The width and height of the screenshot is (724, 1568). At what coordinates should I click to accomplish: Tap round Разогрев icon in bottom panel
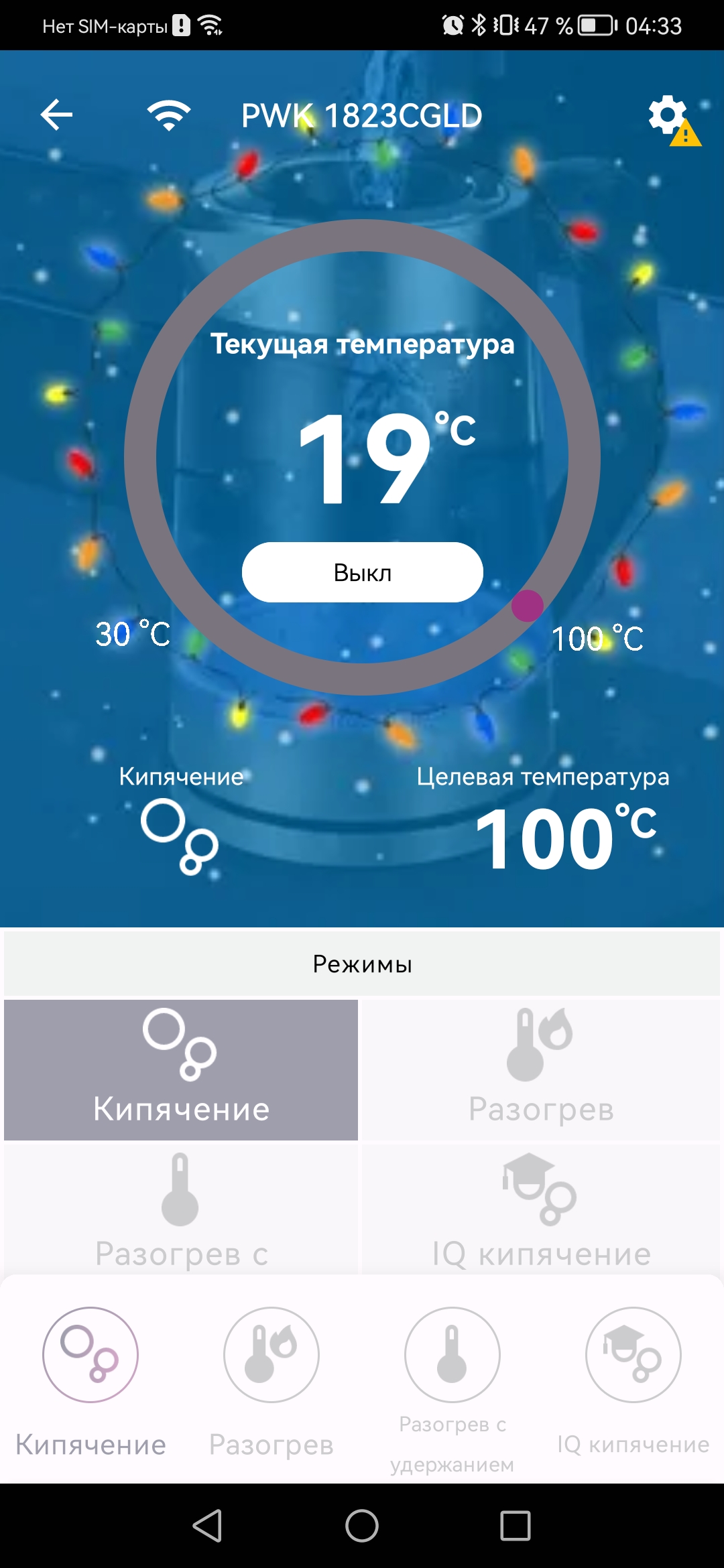271,1354
